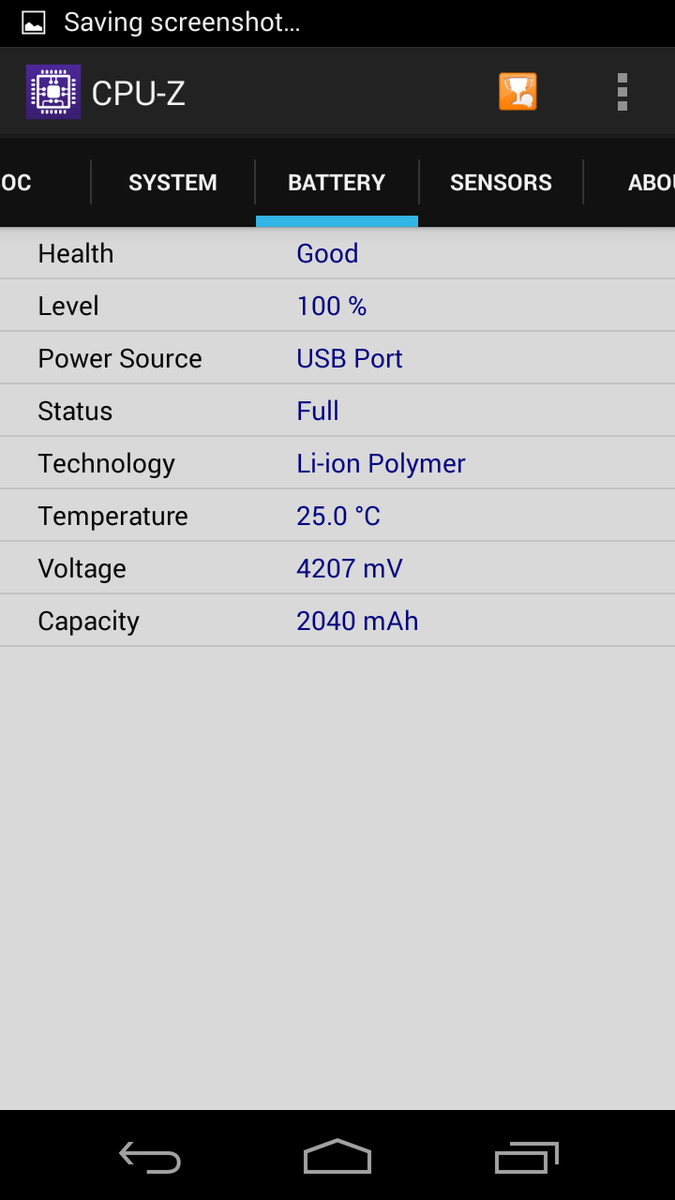Open the trophy validation icon

coord(518,92)
